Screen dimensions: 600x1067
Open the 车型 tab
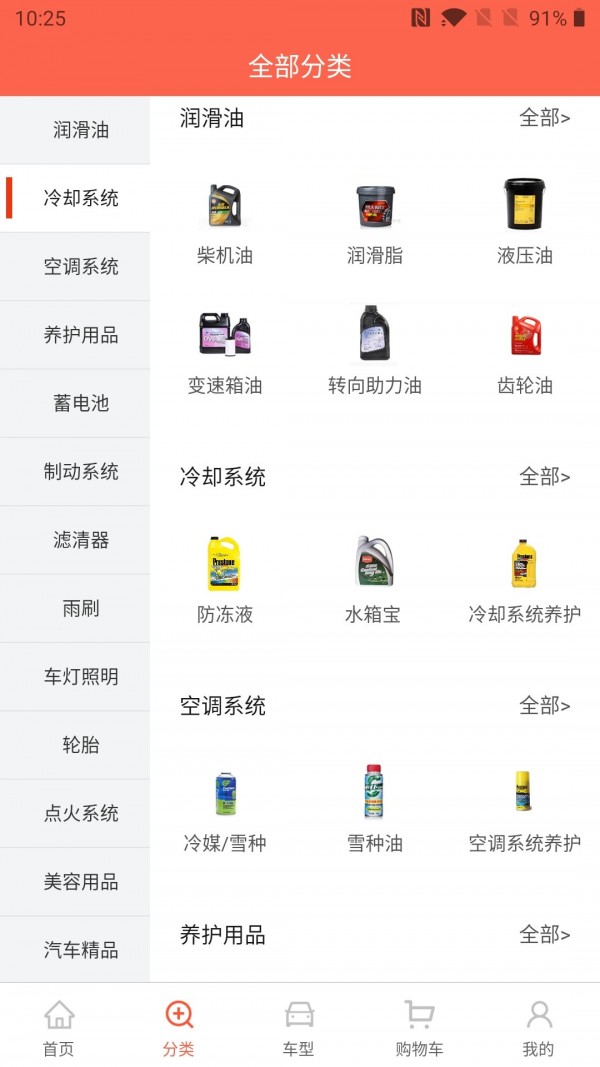click(299, 1028)
